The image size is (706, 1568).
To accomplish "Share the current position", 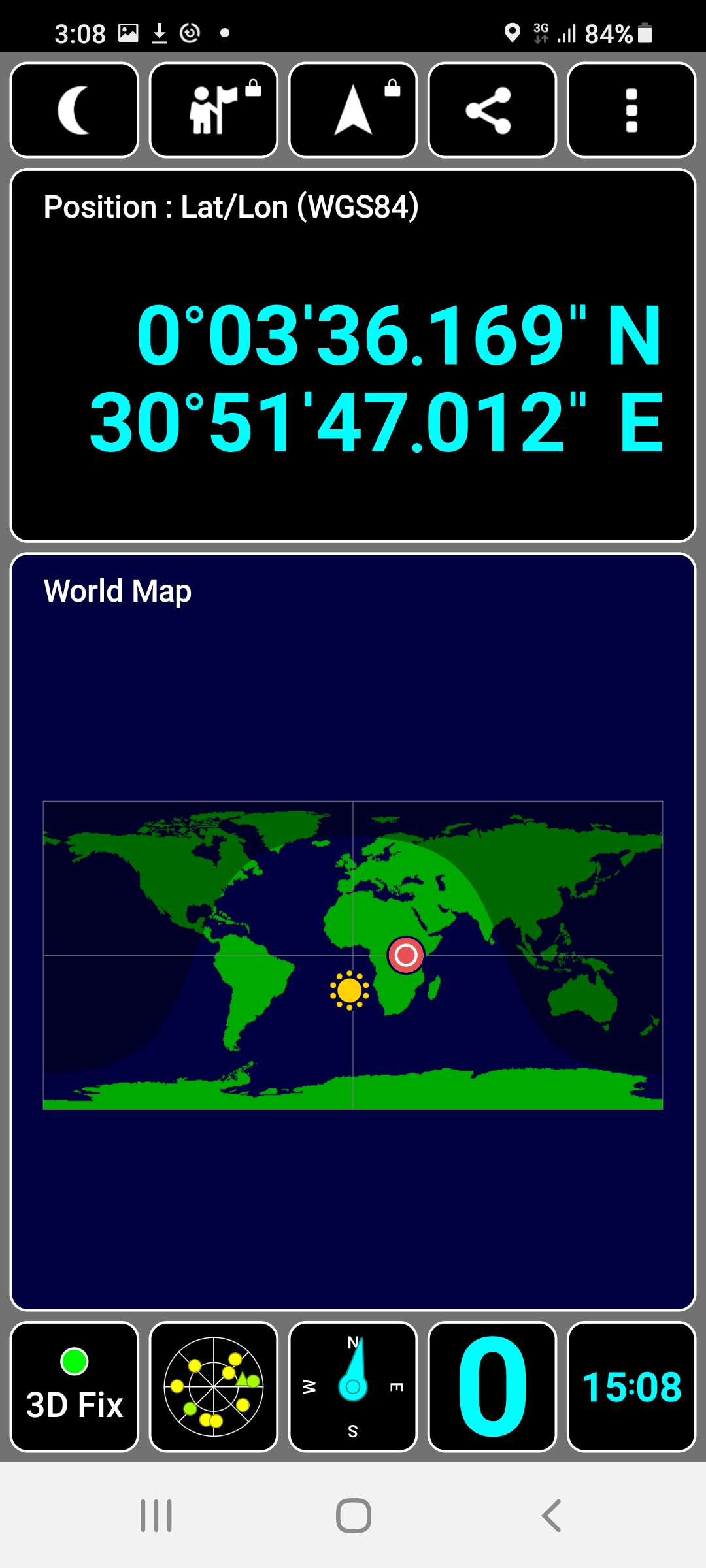I will (492, 110).
